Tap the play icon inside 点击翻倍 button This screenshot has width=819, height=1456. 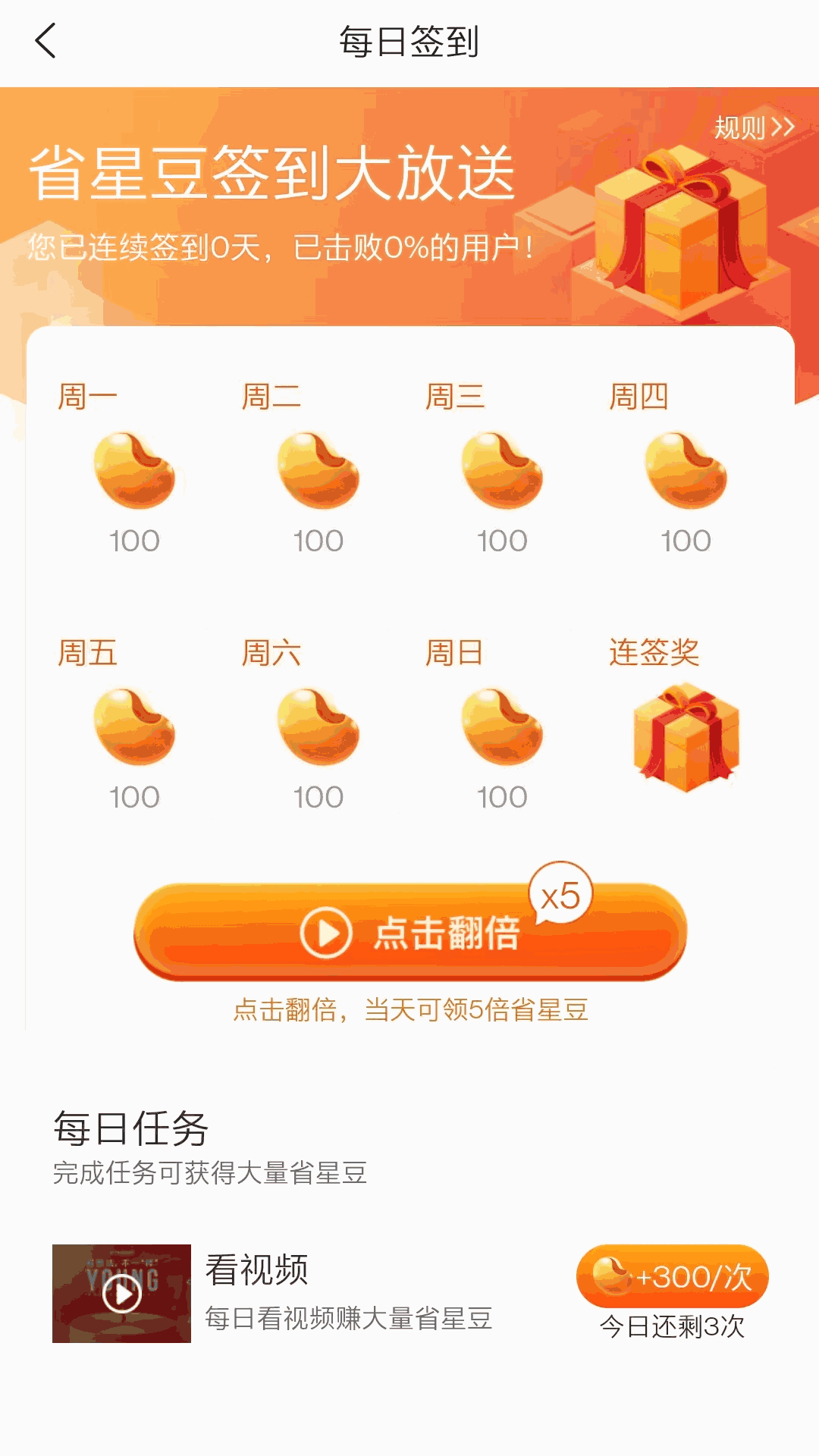tap(328, 935)
